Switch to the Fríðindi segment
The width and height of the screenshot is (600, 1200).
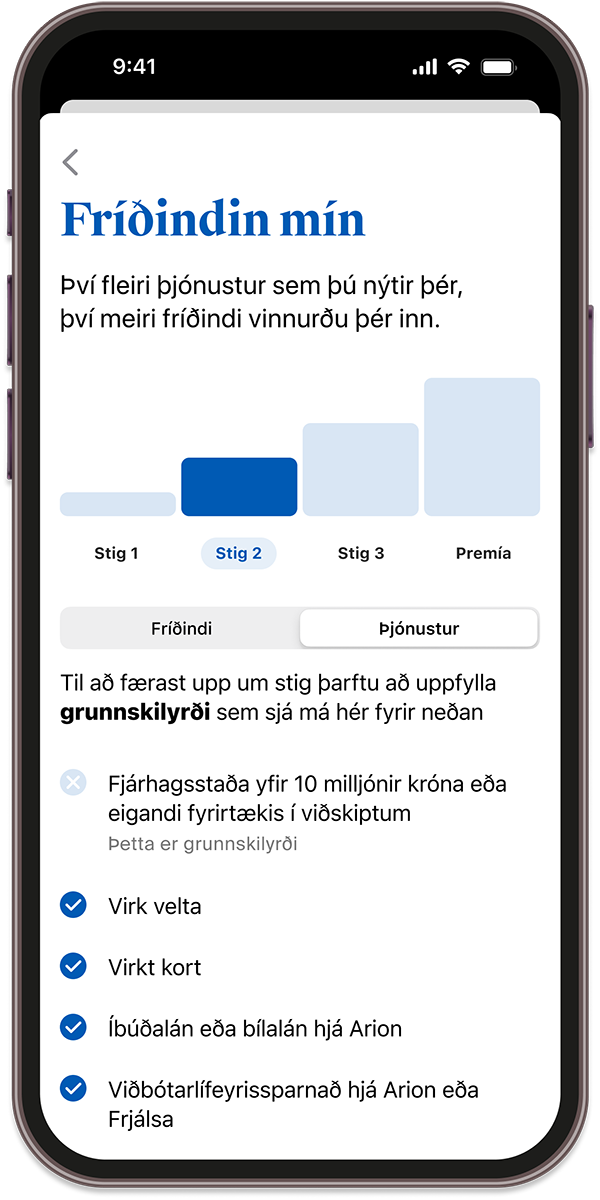tap(181, 629)
